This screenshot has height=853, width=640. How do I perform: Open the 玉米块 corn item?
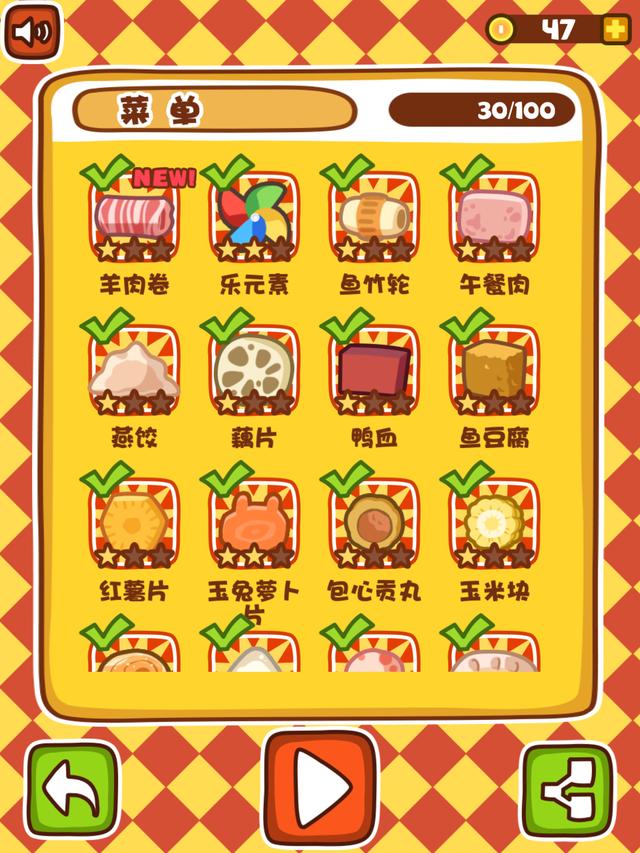(494, 524)
